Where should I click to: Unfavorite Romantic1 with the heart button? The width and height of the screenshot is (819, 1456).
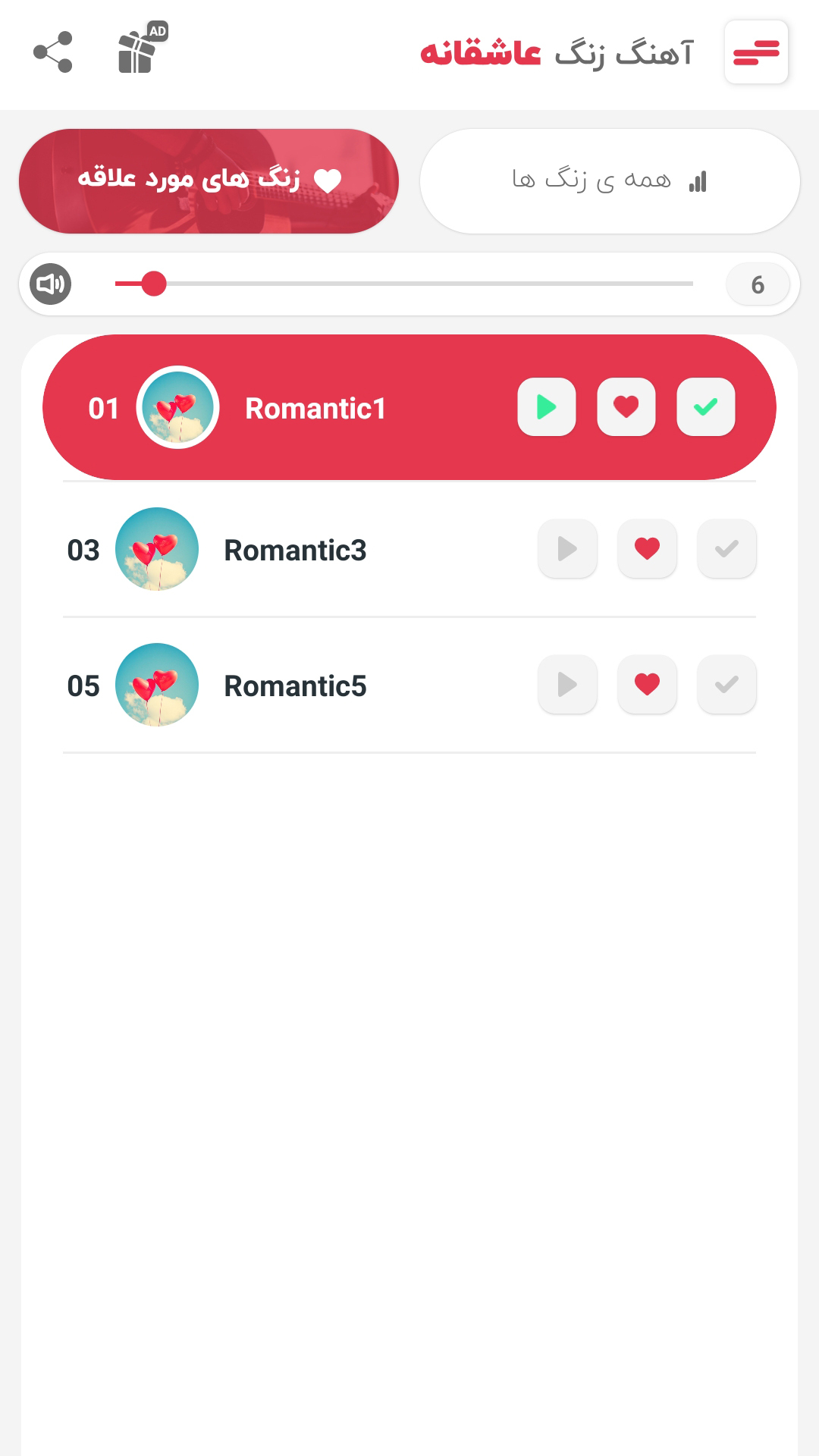(626, 407)
